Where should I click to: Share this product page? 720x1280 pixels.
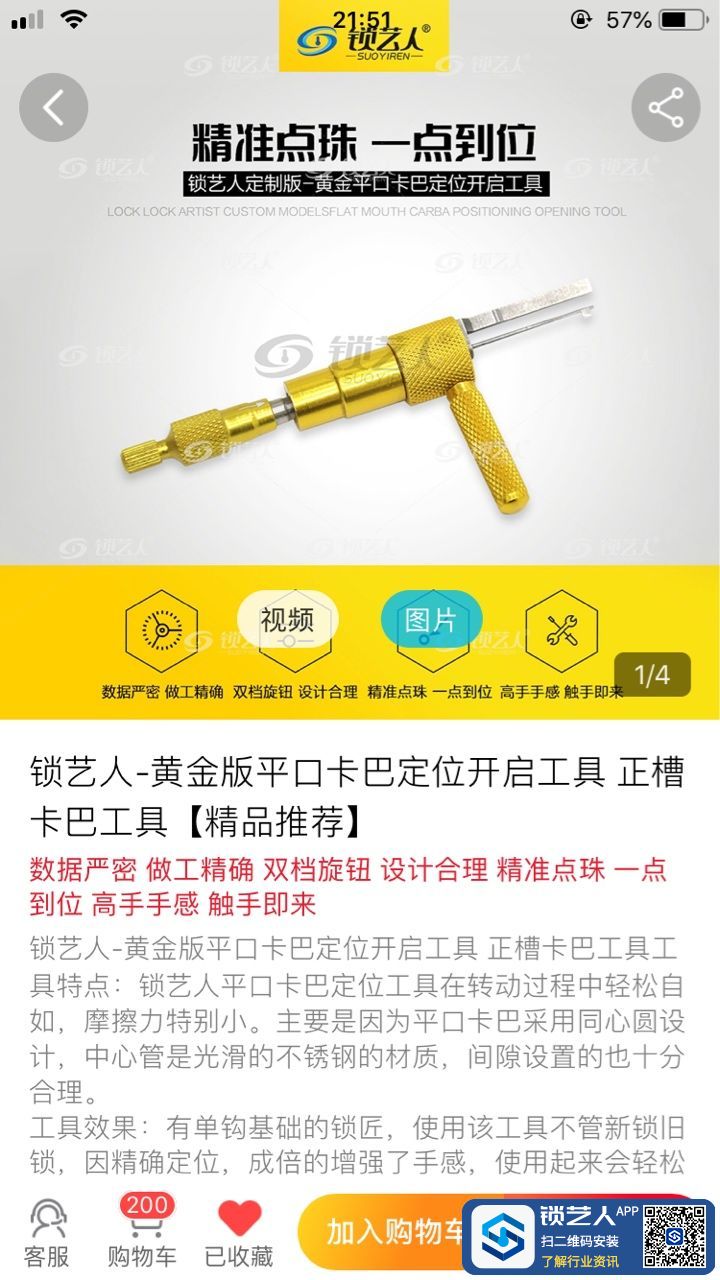tap(665, 108)
